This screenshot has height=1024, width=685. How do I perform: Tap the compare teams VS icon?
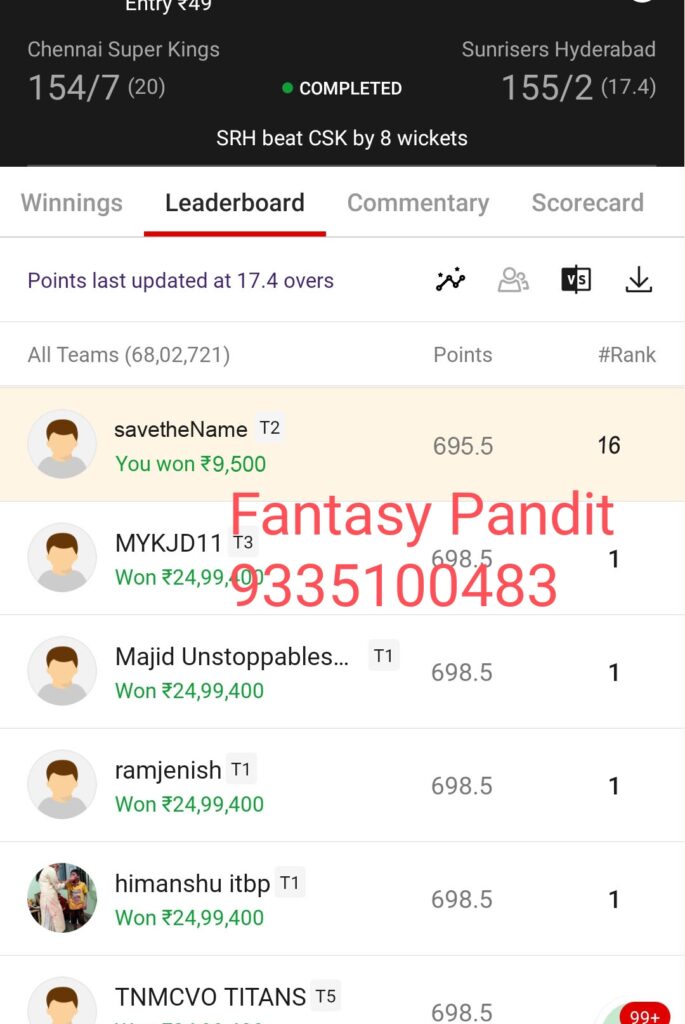tap(576, 281)
